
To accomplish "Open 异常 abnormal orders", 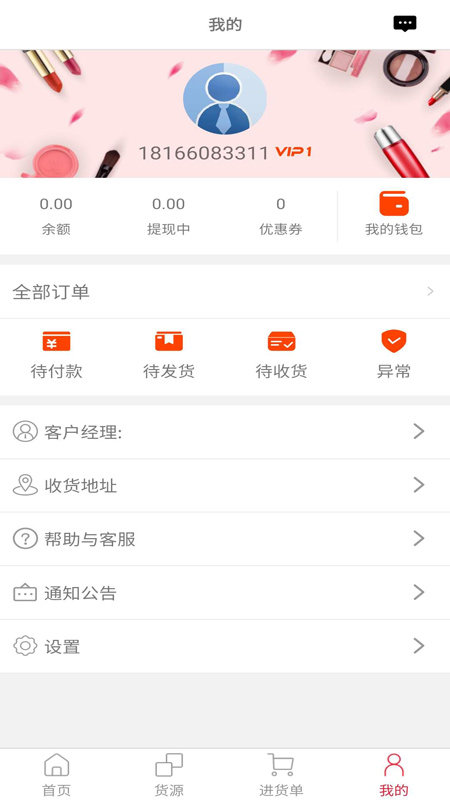I will point(393,355).
